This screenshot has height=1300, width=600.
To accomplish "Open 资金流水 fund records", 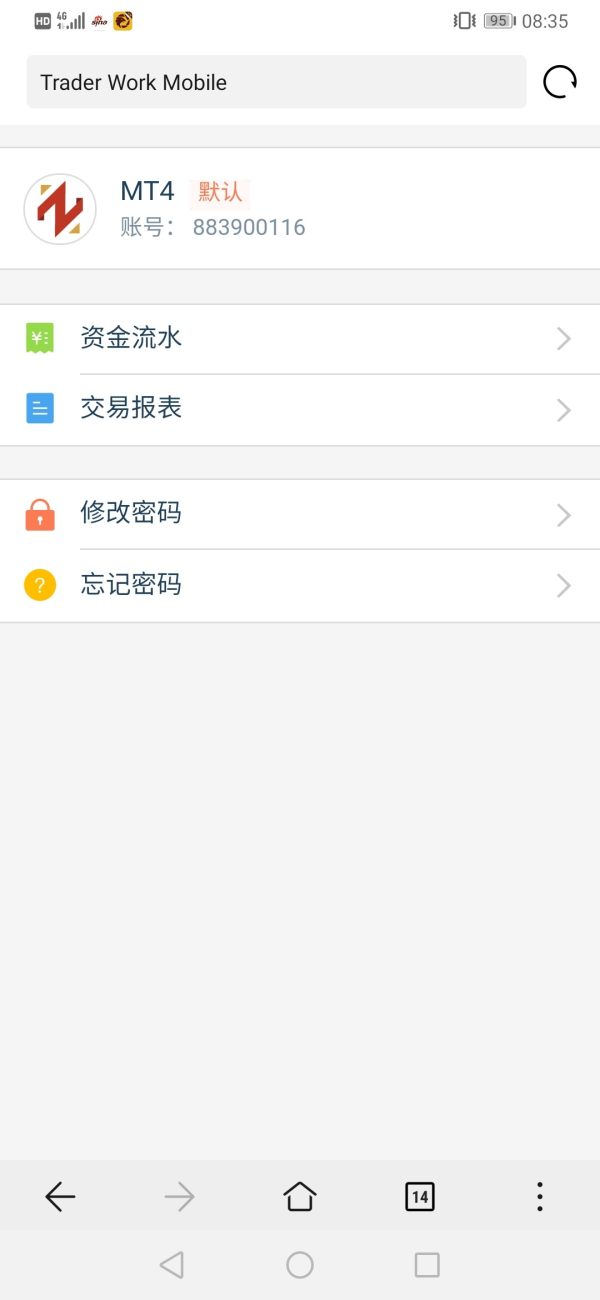I will [x=300, y=339].
